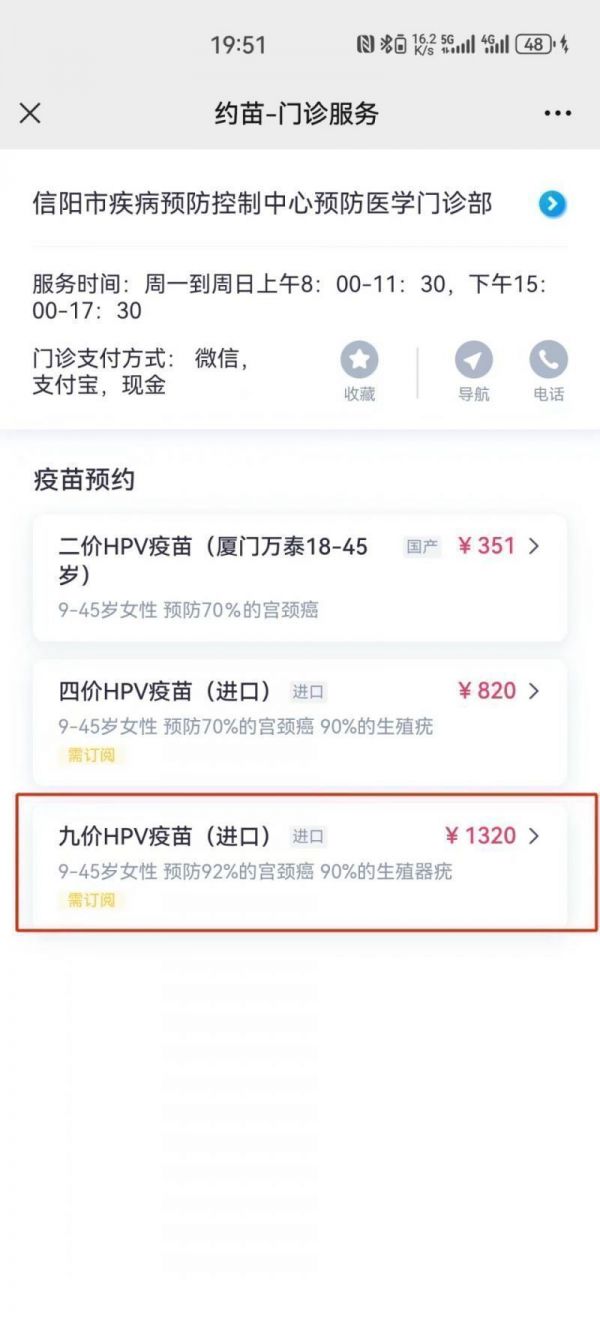Open clinic details via the blue arrow

552,205
